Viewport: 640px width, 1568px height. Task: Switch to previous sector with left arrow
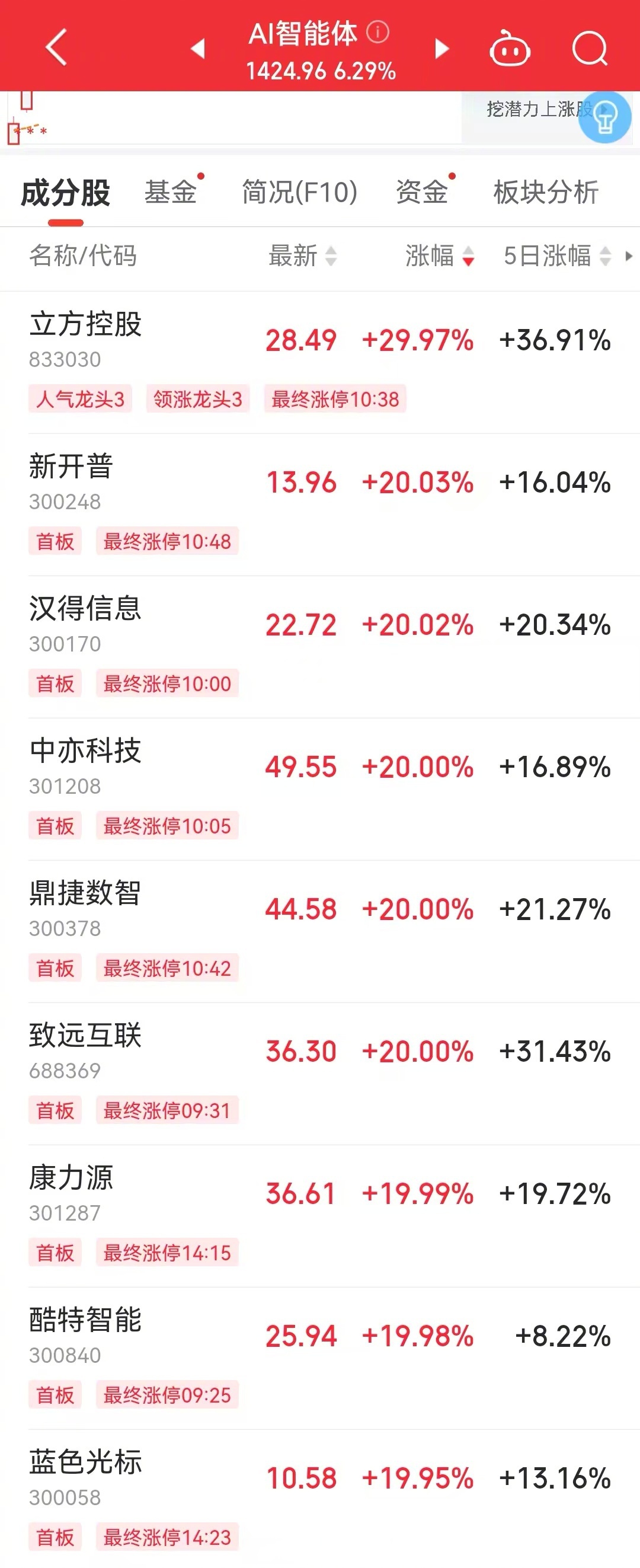pos(199,49)
